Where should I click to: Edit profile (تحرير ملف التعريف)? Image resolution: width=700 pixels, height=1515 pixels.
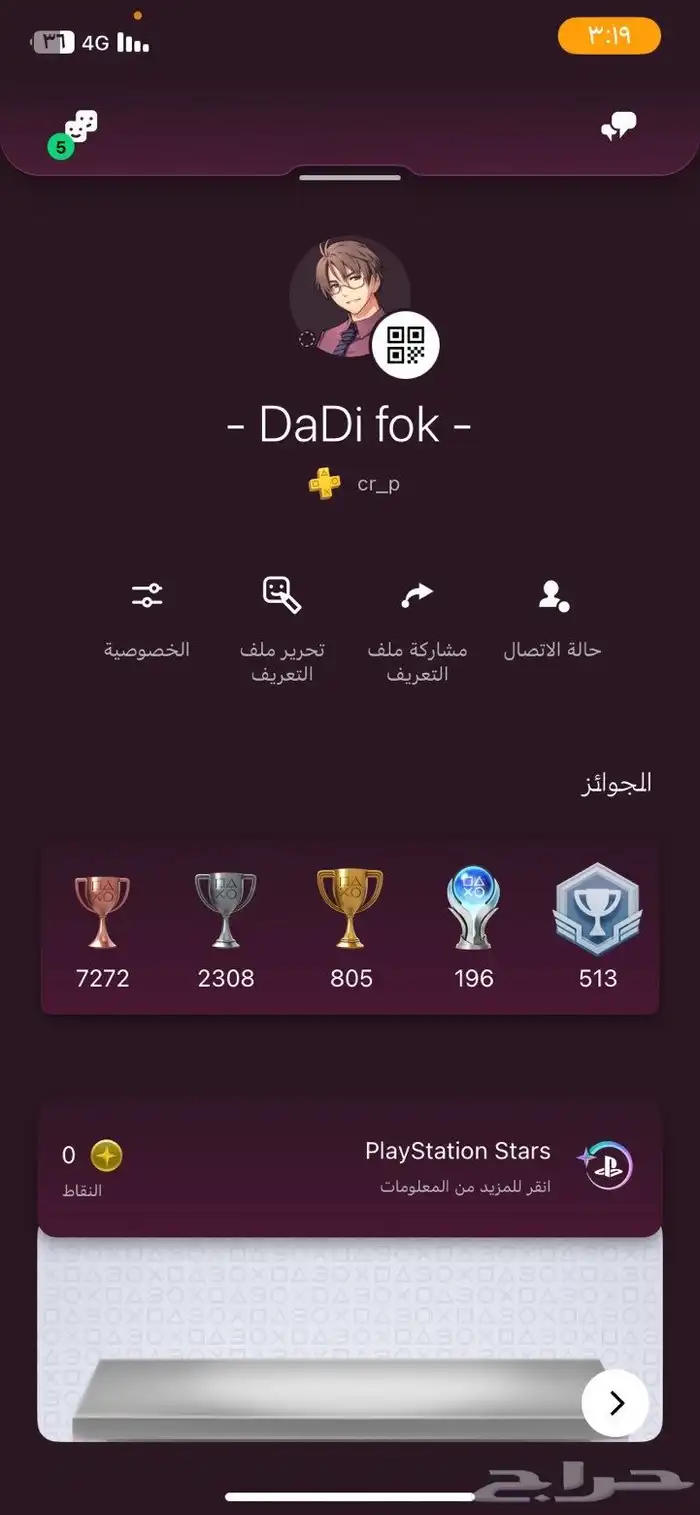[282, 630]
